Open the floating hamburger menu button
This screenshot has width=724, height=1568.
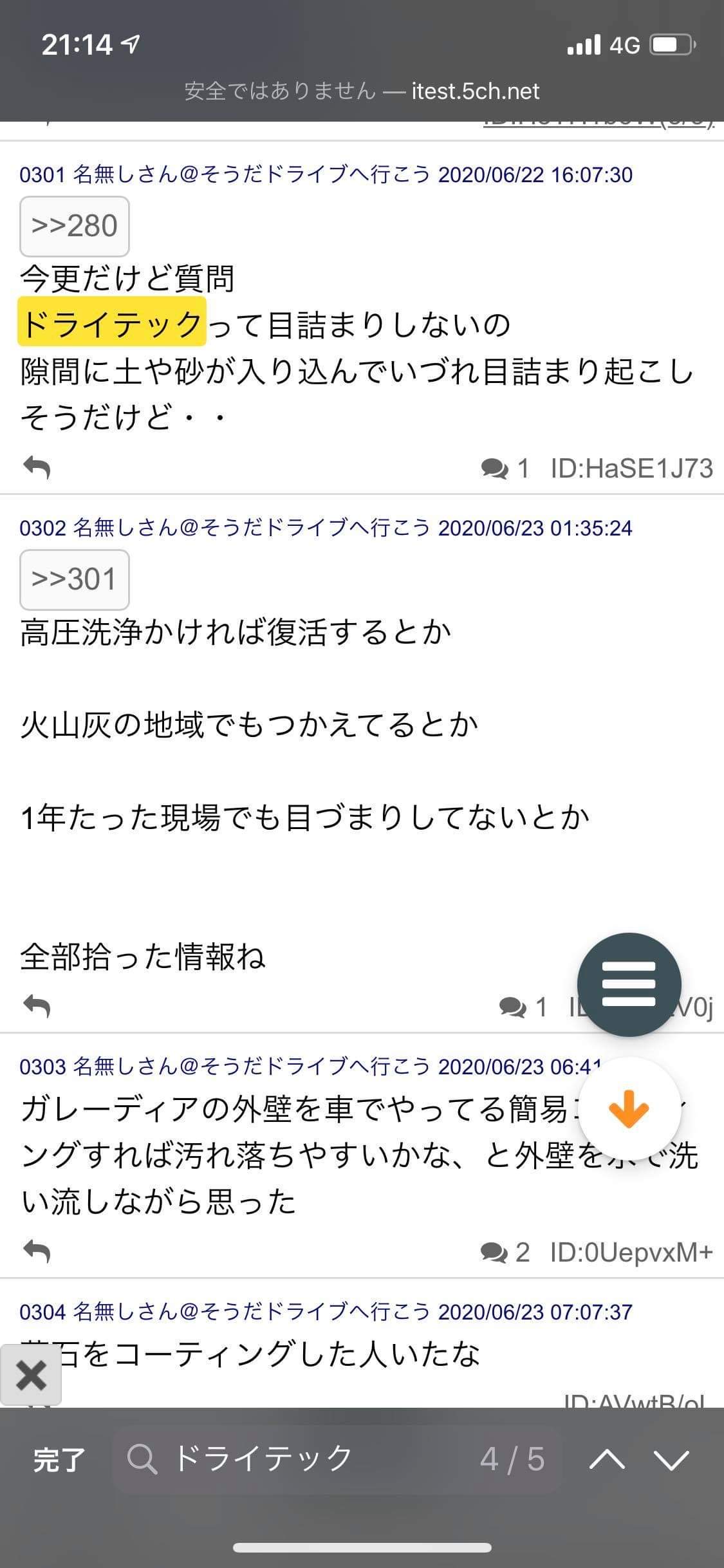coord(629,984)
